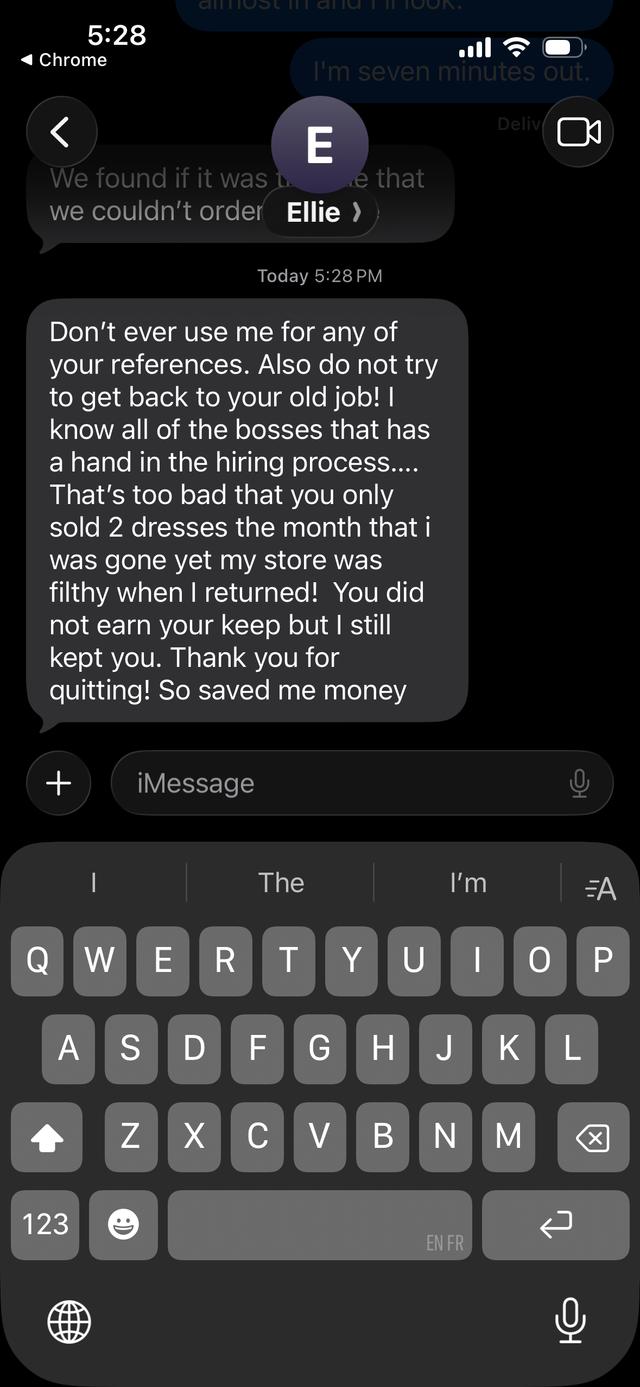Open the emoji keyboard
640x1387 pixels.
123,1224
